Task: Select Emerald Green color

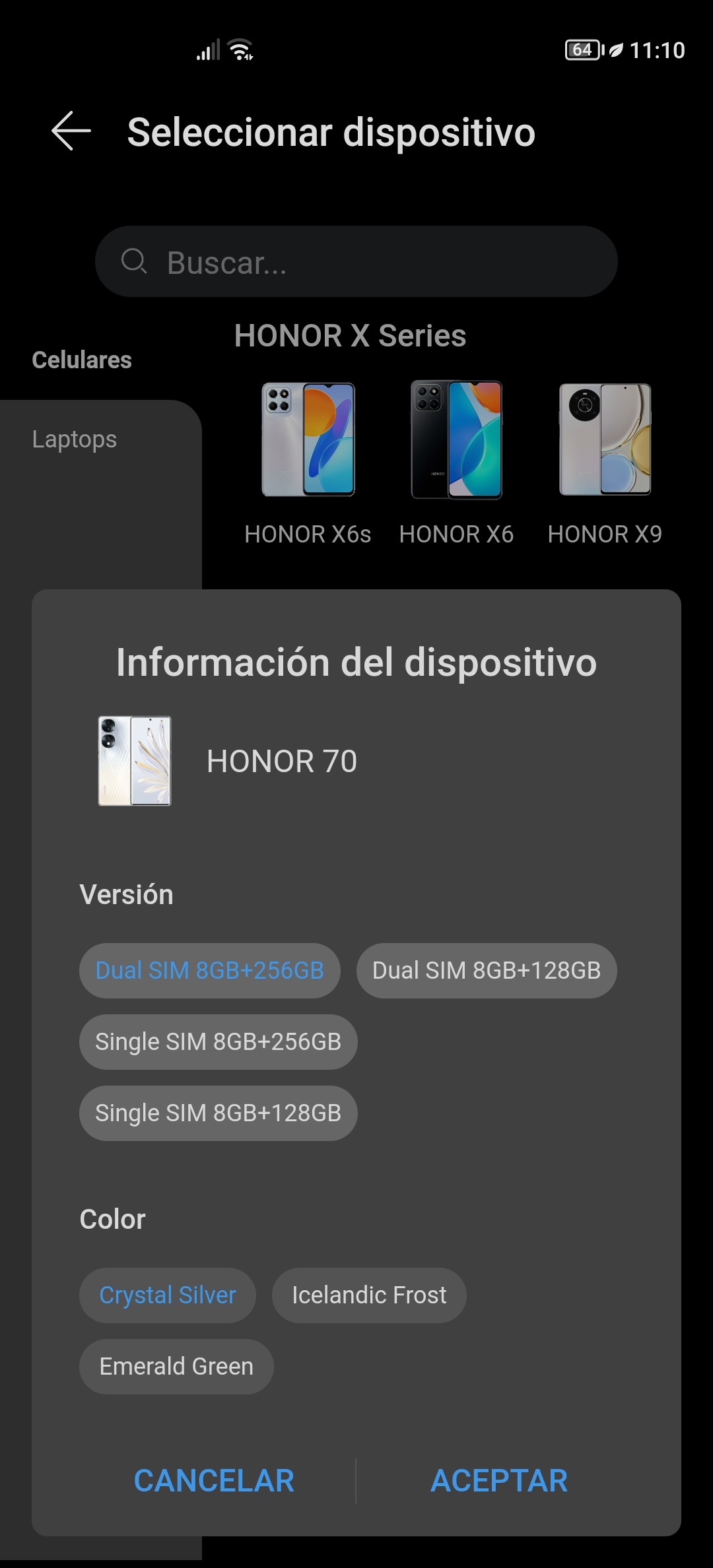Action: pyautogui.click(x=176, y=1367)
